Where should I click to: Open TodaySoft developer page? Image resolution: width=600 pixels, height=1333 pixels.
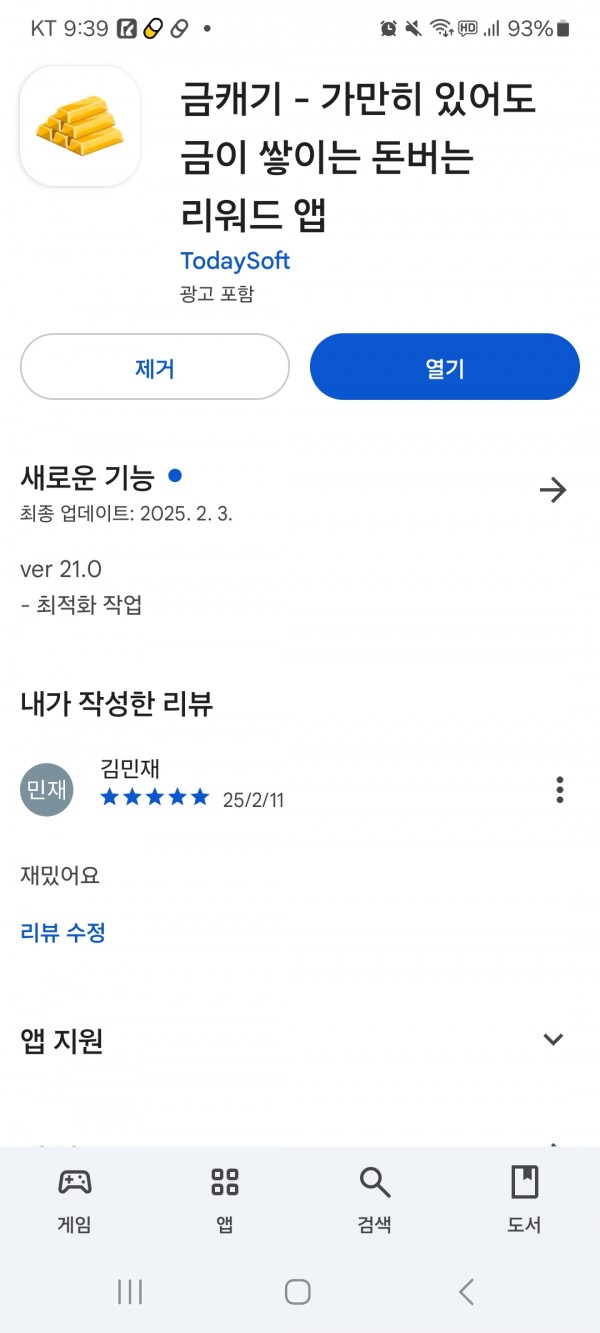click(x=235, y=261)
